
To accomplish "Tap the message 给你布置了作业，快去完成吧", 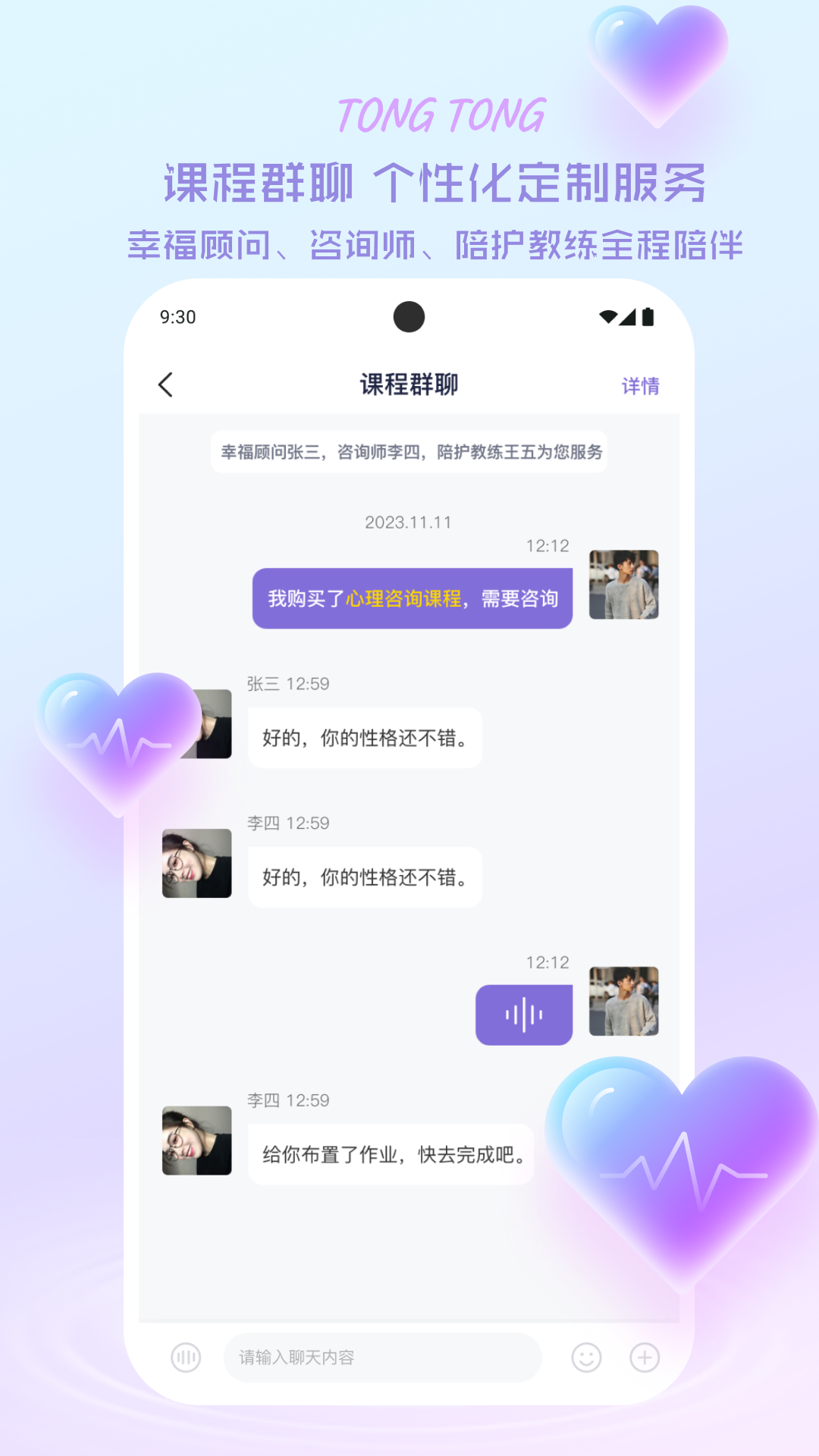I will (391, 1154).
